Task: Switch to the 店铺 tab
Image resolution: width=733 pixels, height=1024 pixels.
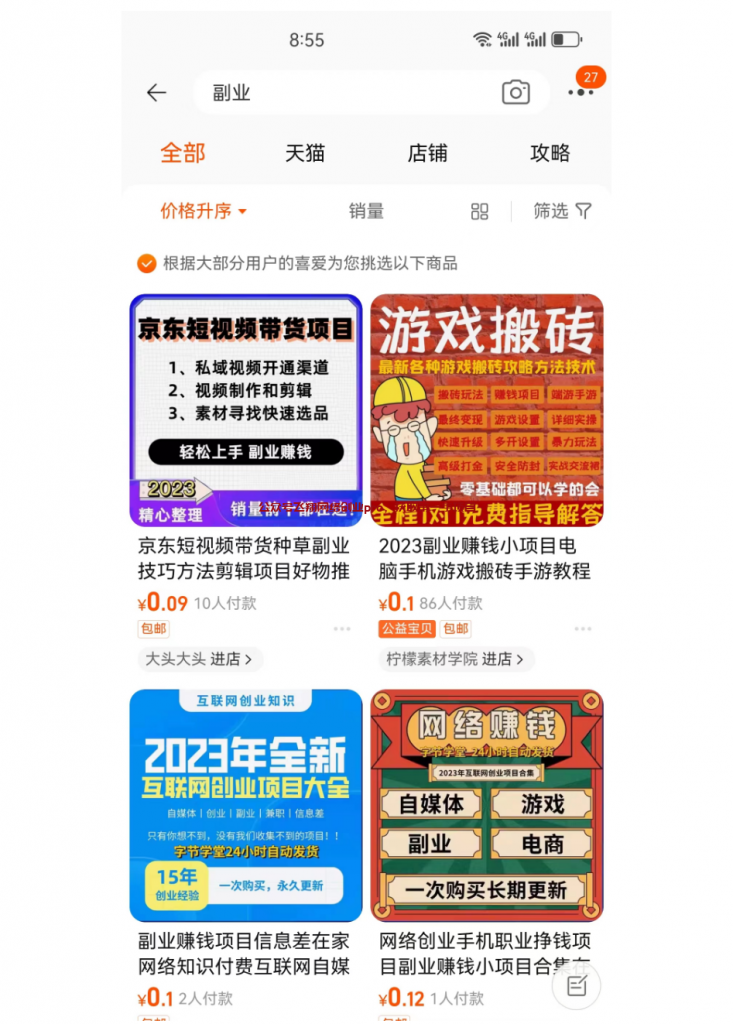Action: [x=427, y=153]
